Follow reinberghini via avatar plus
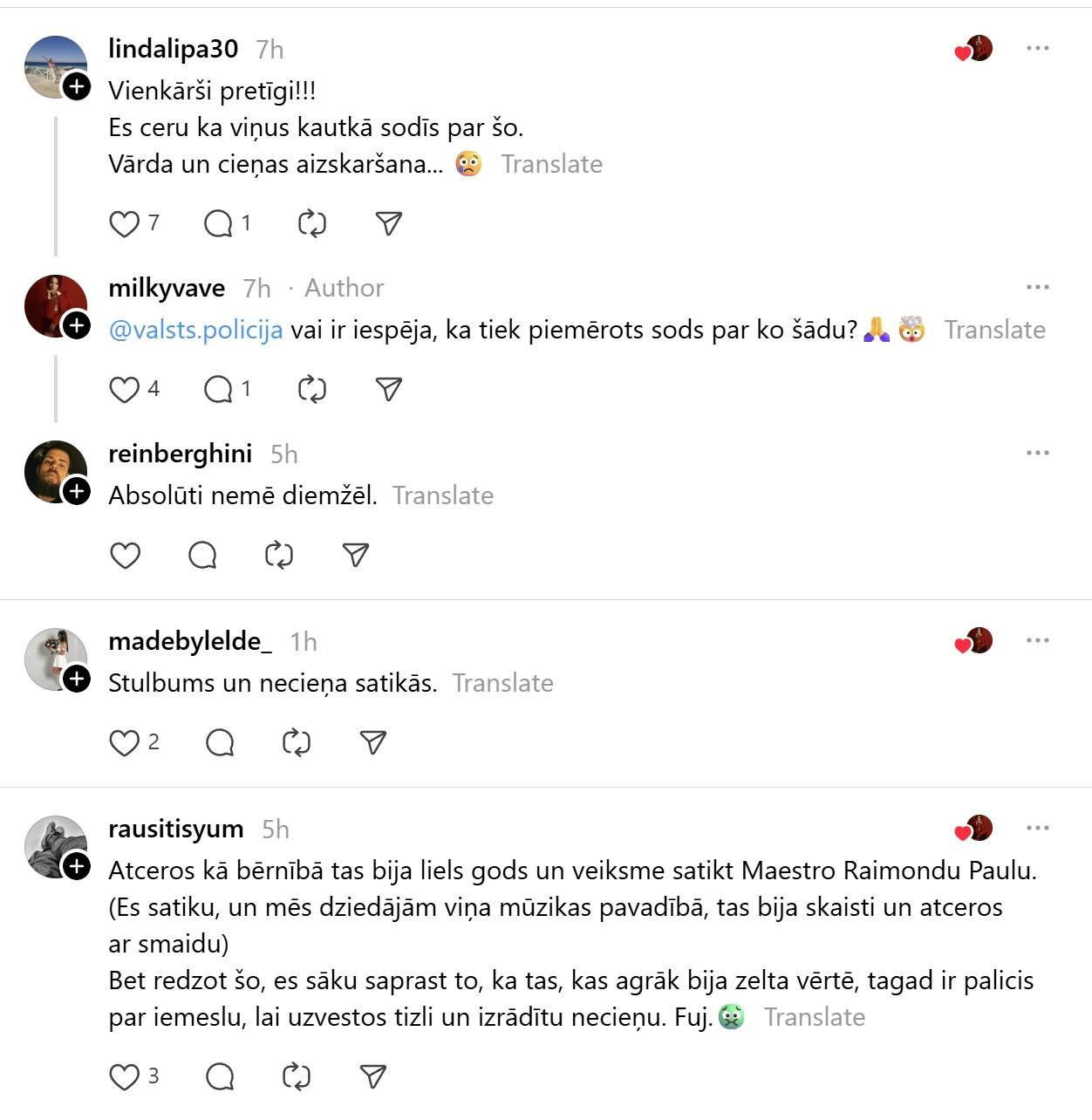 77,491
